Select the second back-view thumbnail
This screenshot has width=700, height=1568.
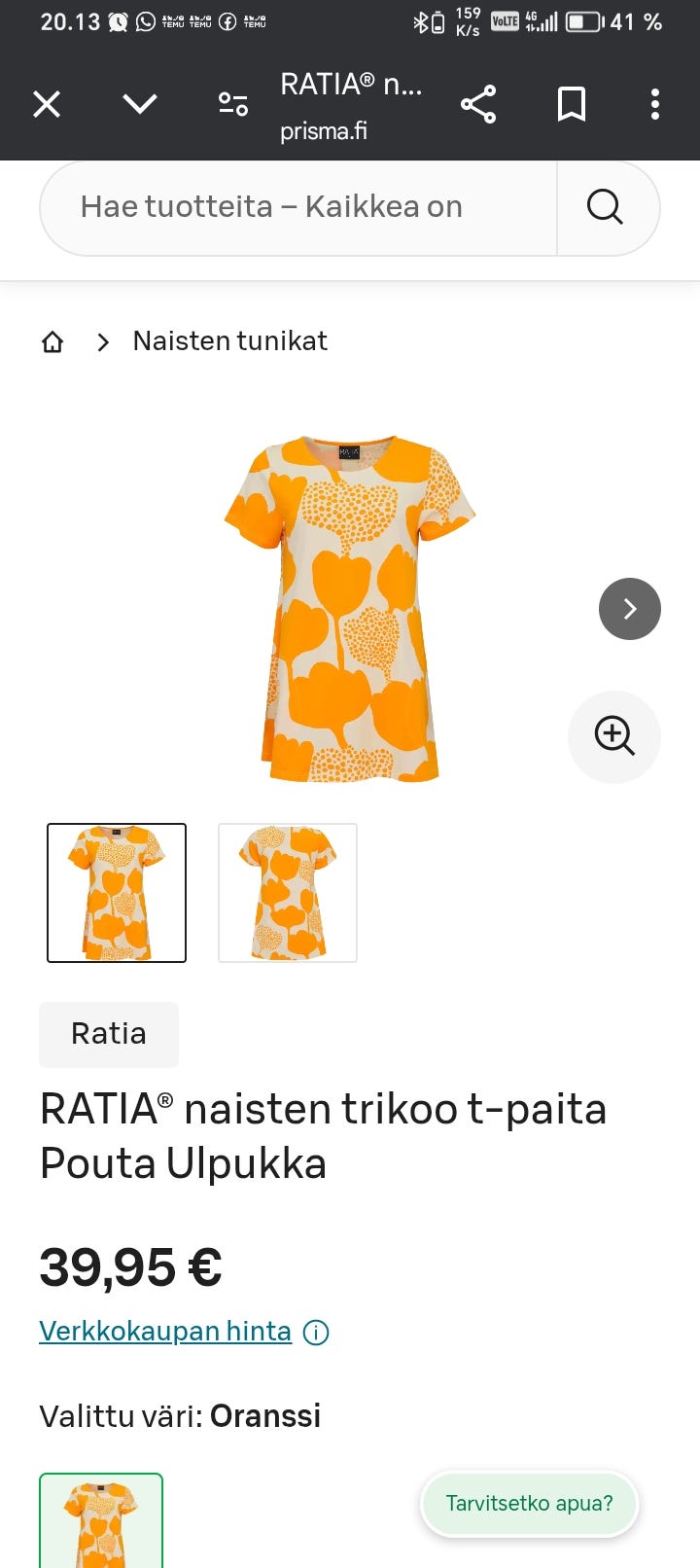coord(288,893)
